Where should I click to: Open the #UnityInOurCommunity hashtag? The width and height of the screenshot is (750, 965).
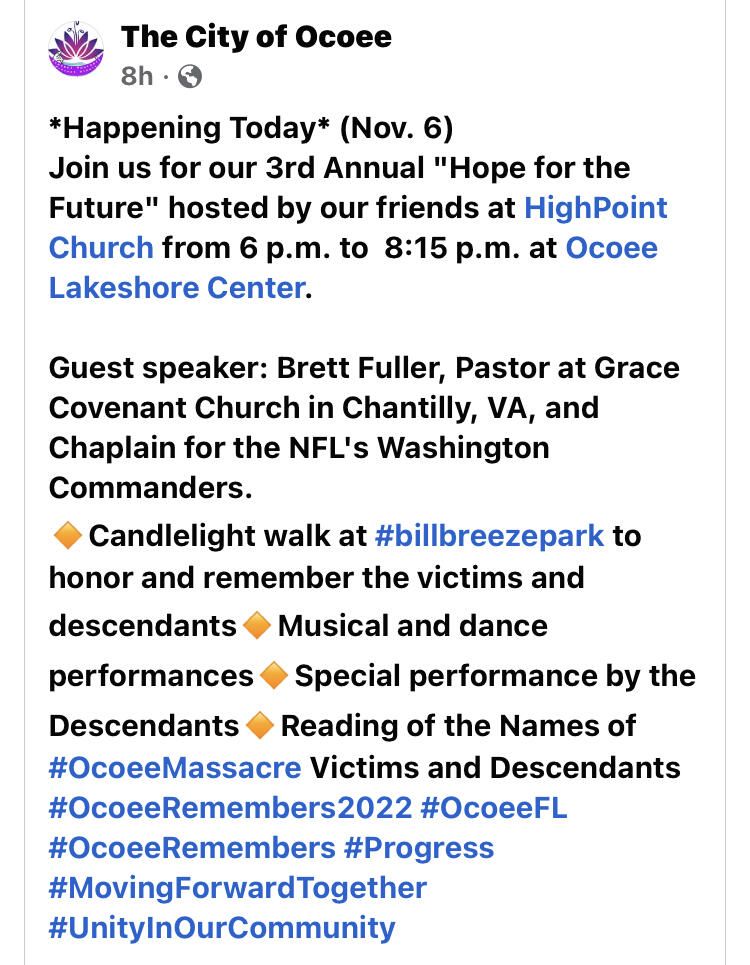(x=220, y=927)
